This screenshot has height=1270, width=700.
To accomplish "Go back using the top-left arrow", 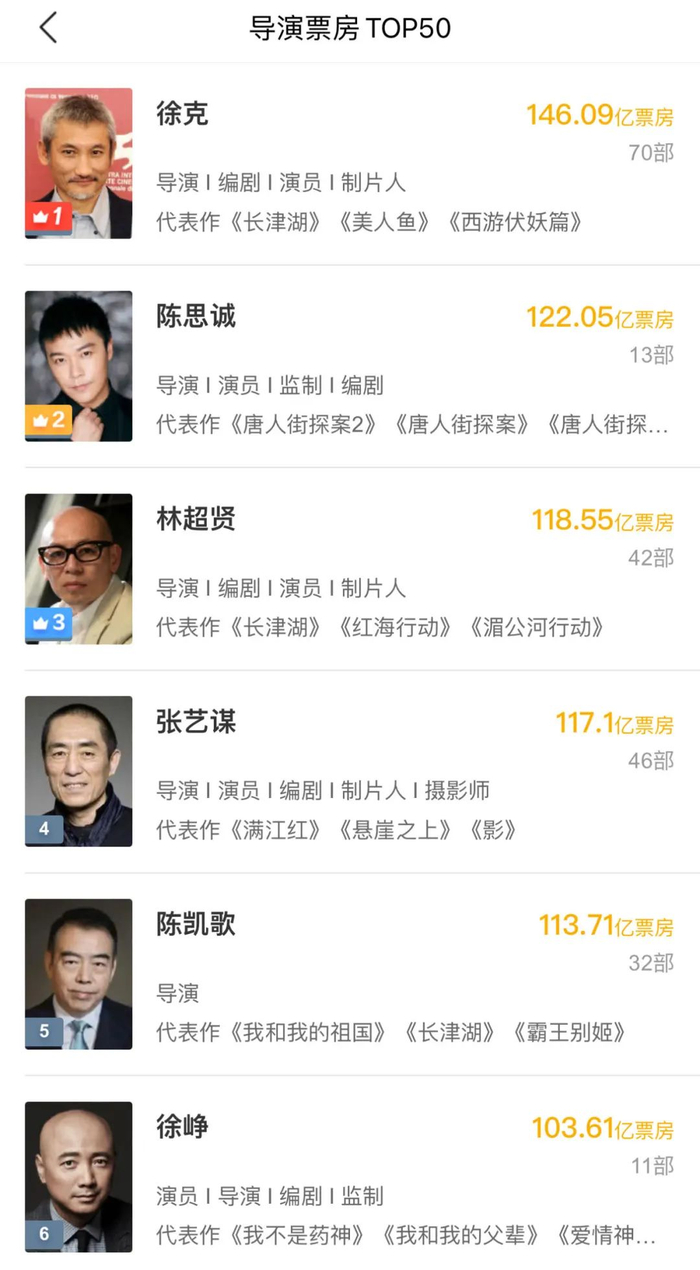I will point(48,28).
